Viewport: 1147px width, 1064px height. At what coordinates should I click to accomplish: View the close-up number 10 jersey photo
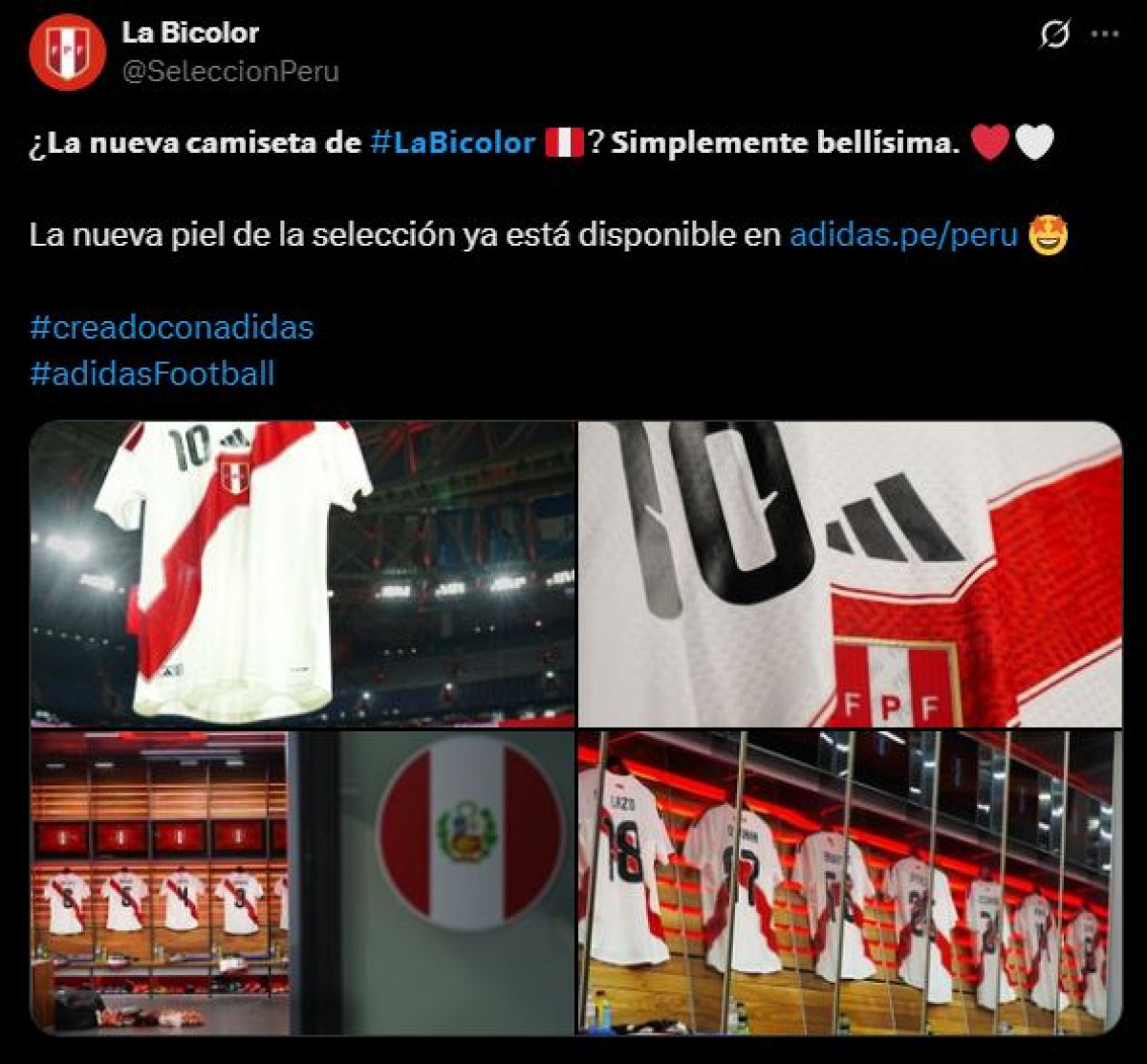point(850,574)
